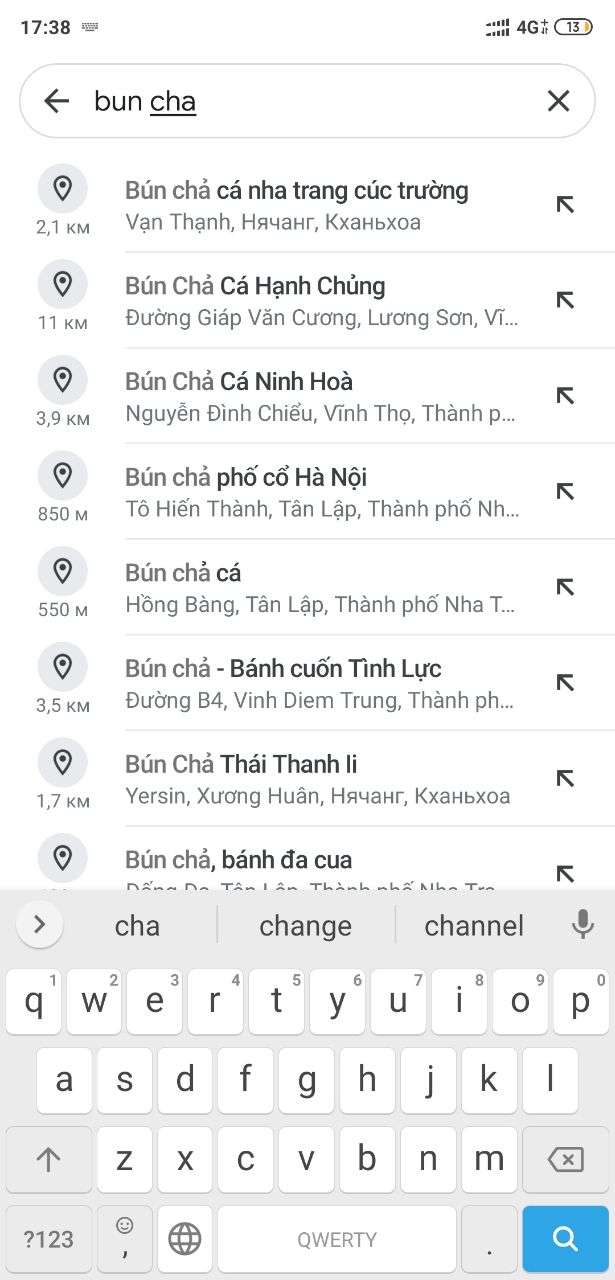This screenshot has height=1280, width=615.
Task: Go back using the search bar arrow
Action: click(x=56, y=101)
